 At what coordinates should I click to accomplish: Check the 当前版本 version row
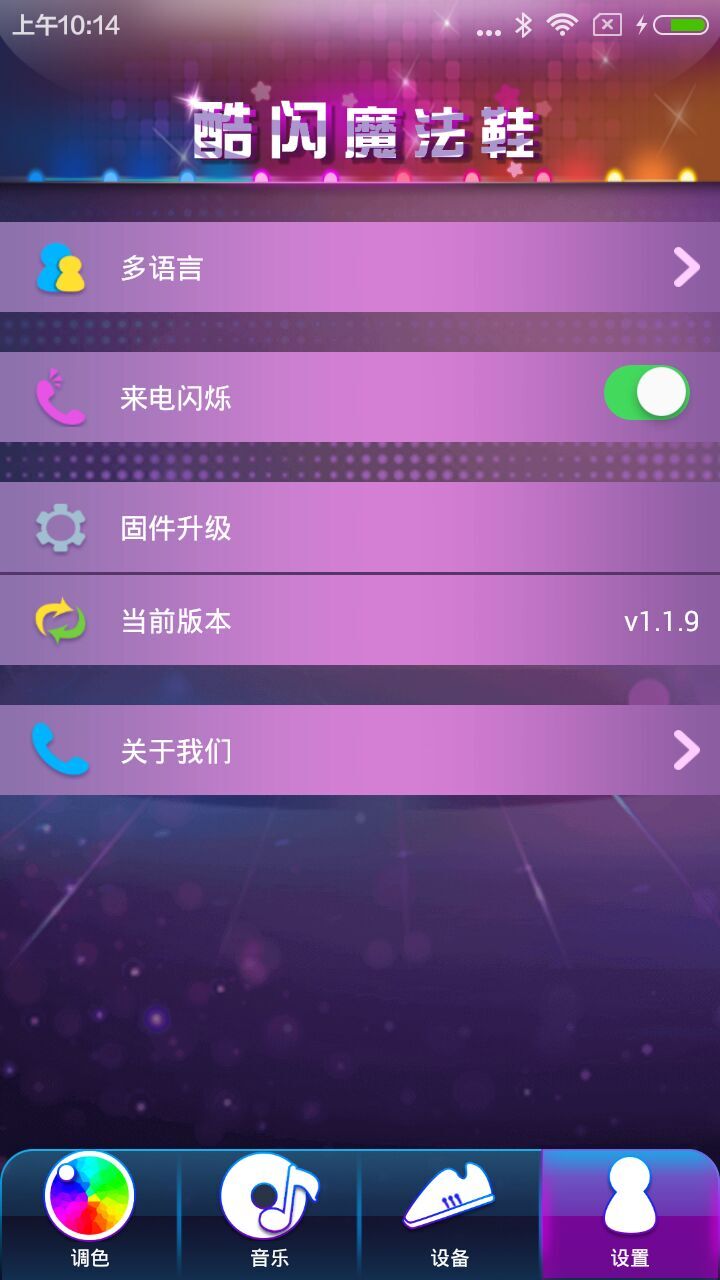coord(360,621)
